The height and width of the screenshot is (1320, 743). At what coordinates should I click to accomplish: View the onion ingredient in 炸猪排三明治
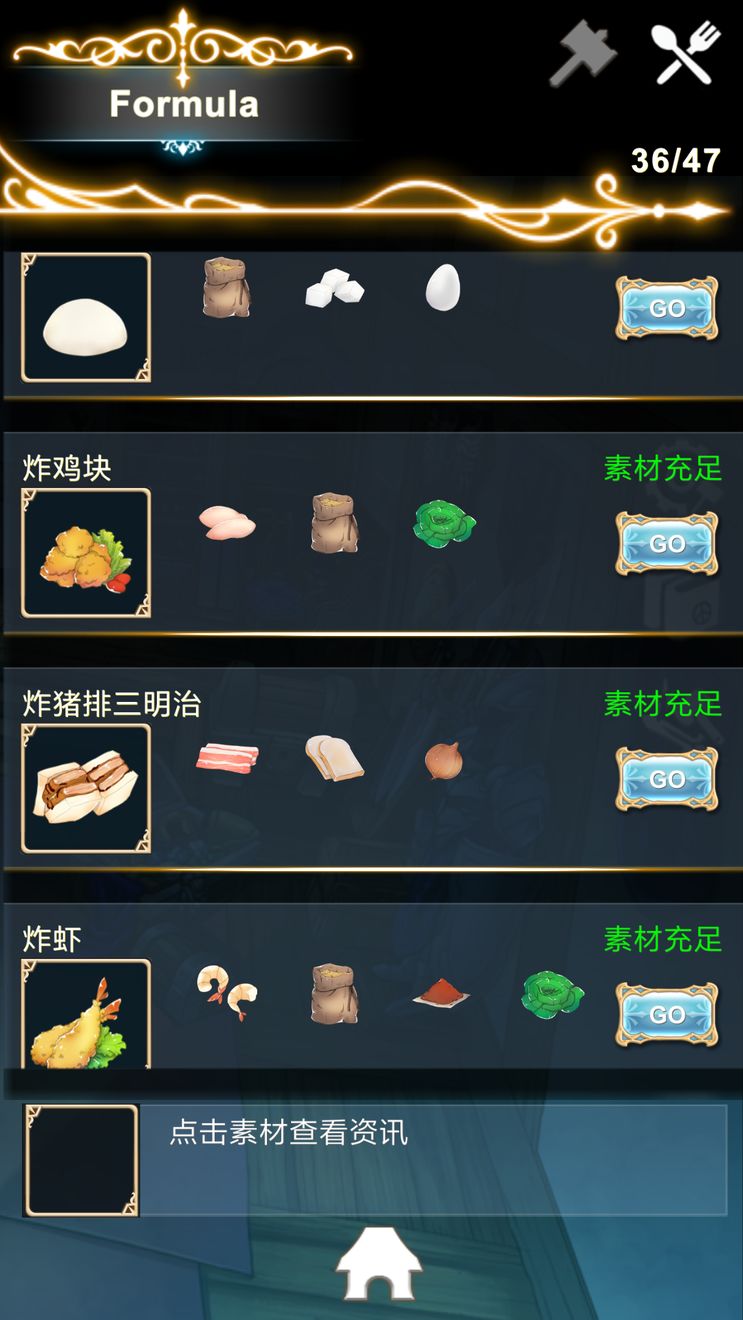click(x=443, y=761)
